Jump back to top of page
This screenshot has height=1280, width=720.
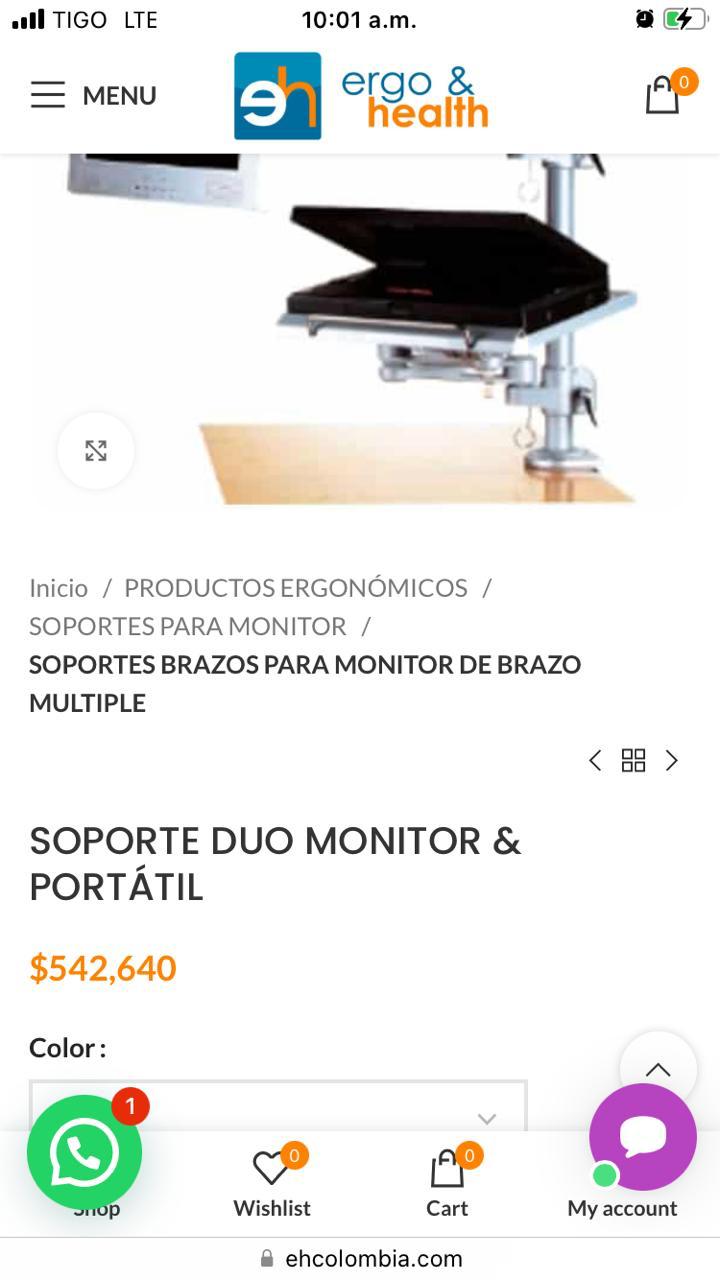658,1069
